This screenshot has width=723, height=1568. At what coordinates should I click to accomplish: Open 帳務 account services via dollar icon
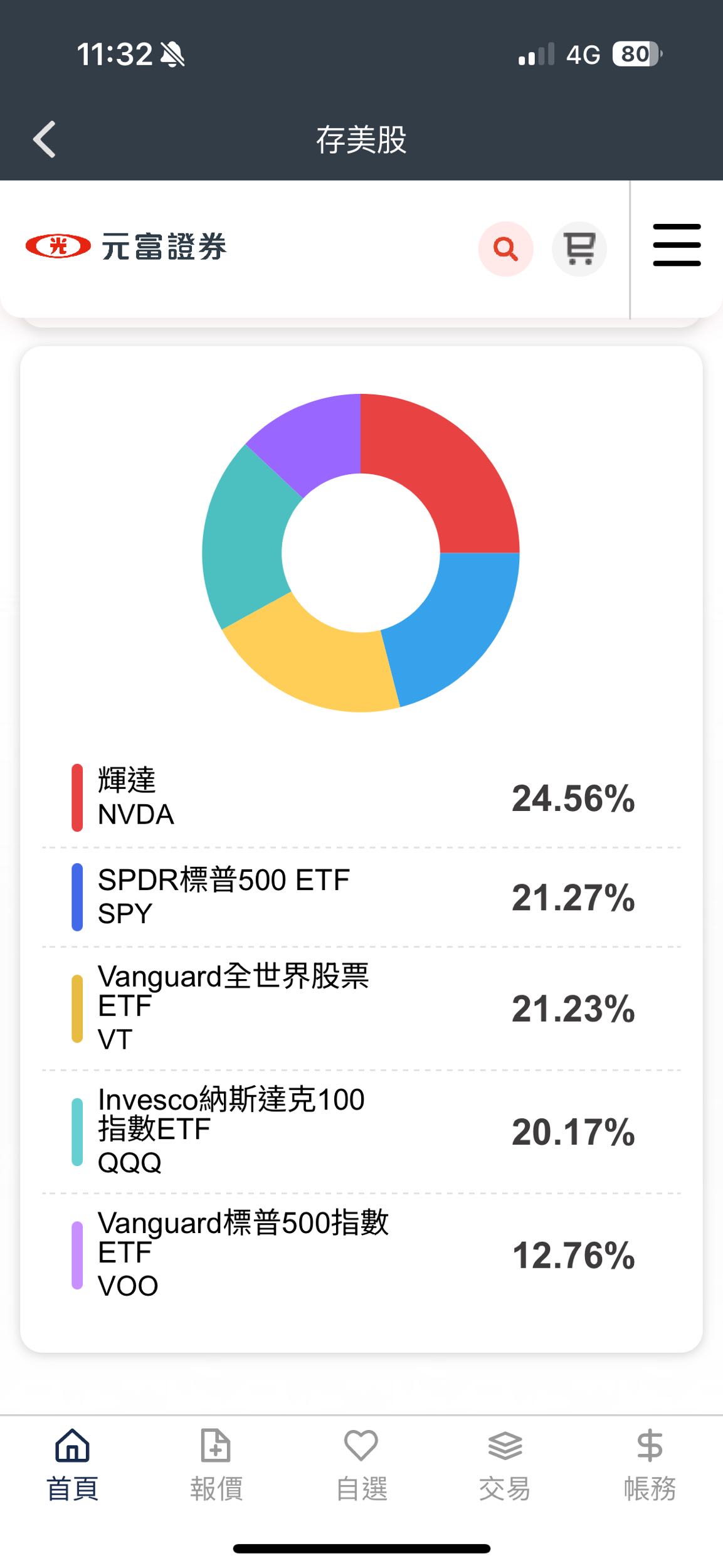[x=650, y=1465]
